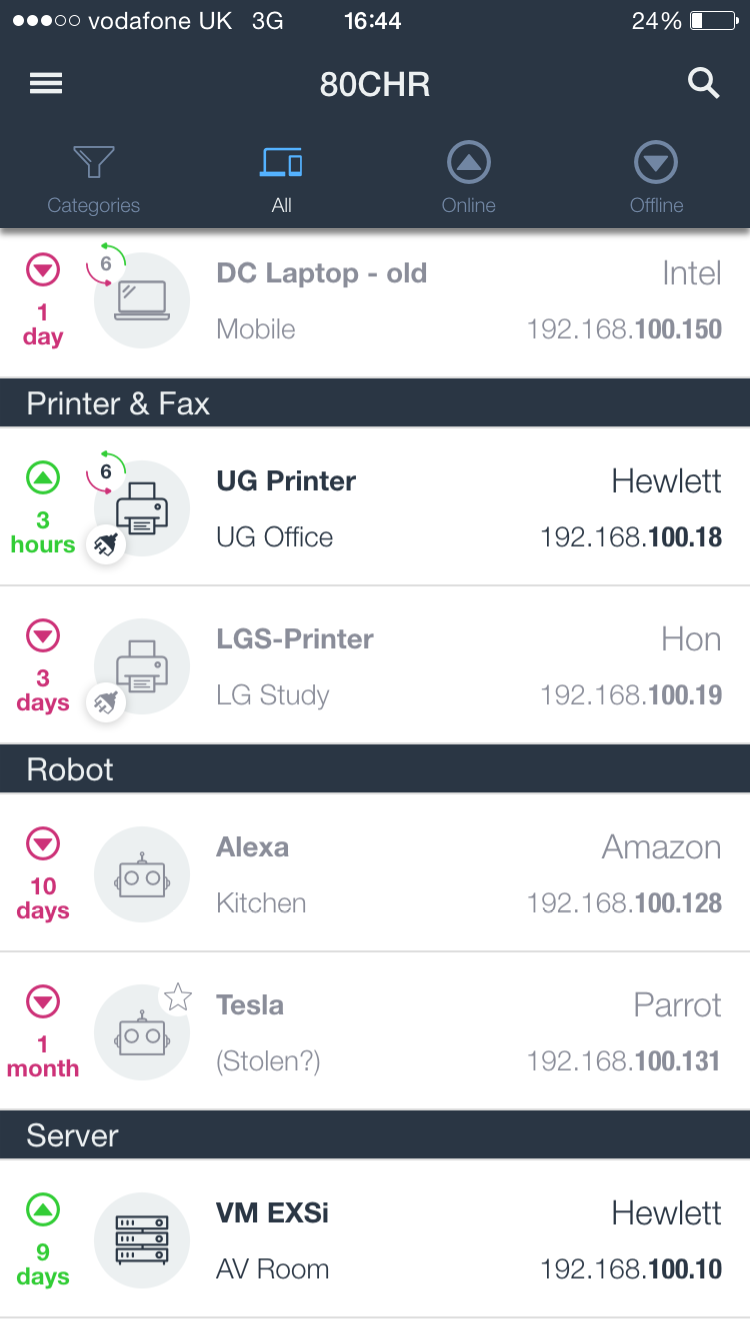Open UG Printer details

tap(375, 508)
